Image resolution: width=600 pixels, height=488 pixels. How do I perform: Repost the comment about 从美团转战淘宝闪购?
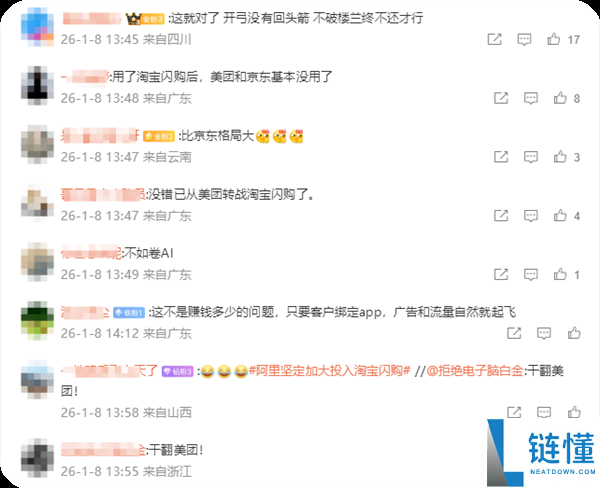[x=501, y=216]
